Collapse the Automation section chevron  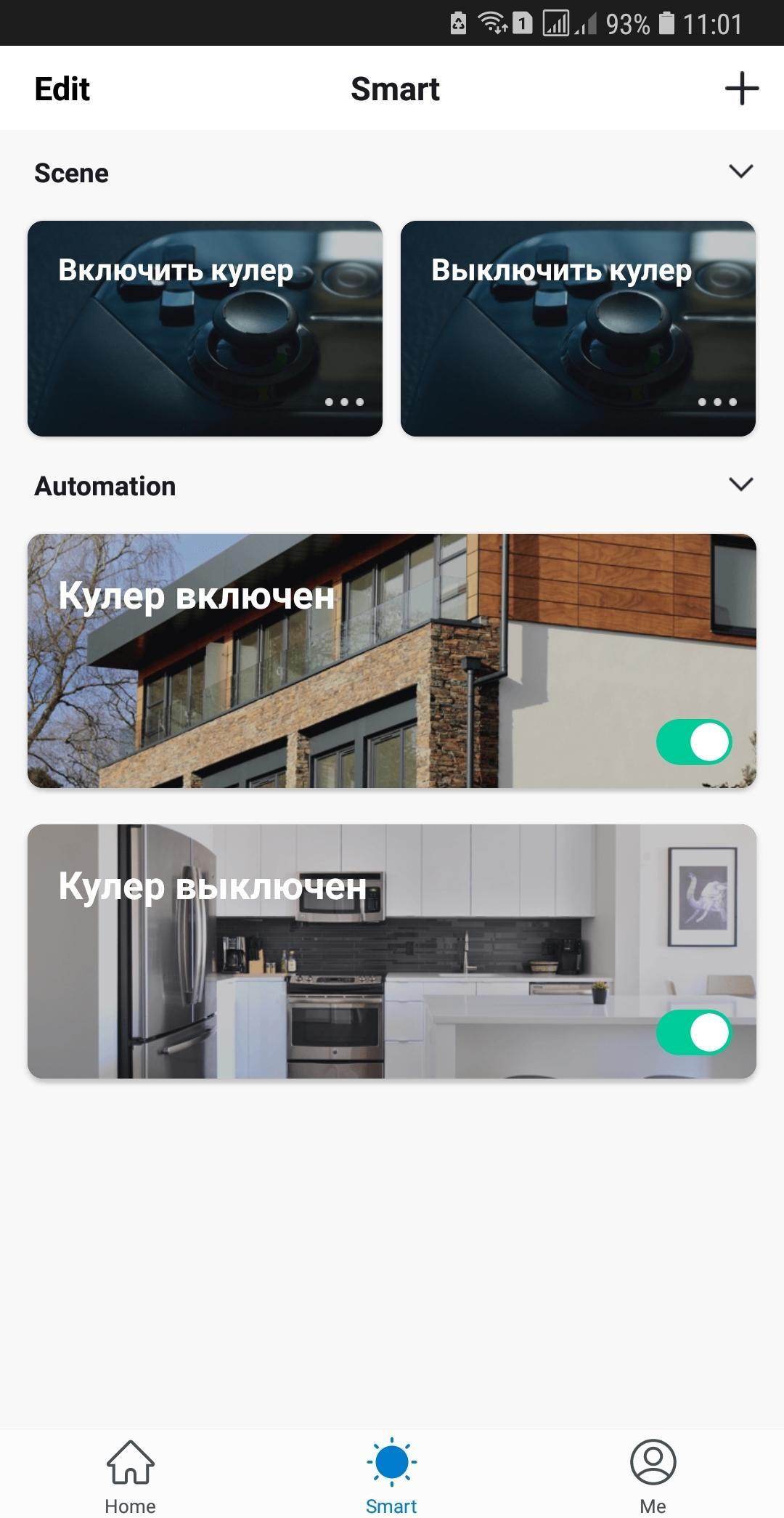click(x=740, y=484)
